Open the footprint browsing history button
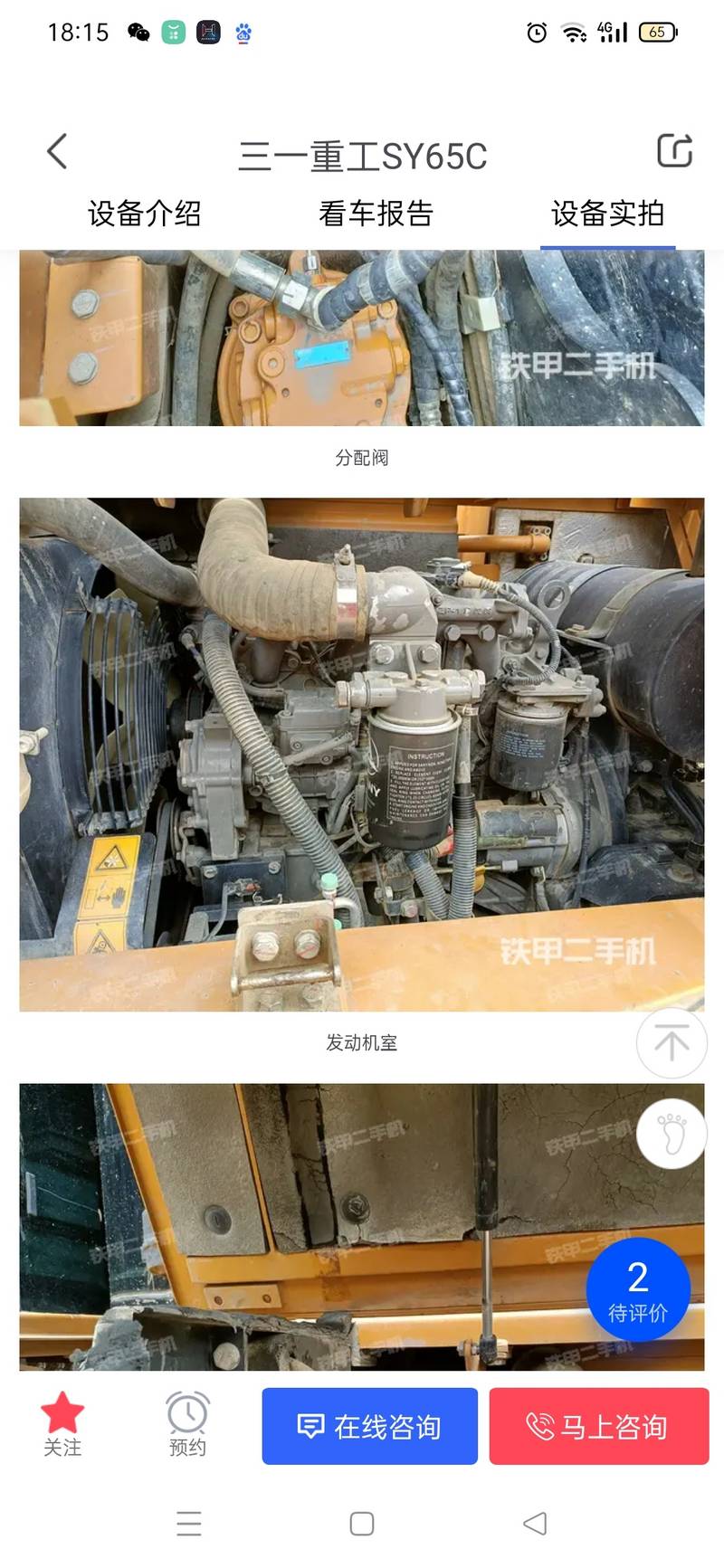This screenshot has width=724, height=1568. point(671,1134)
